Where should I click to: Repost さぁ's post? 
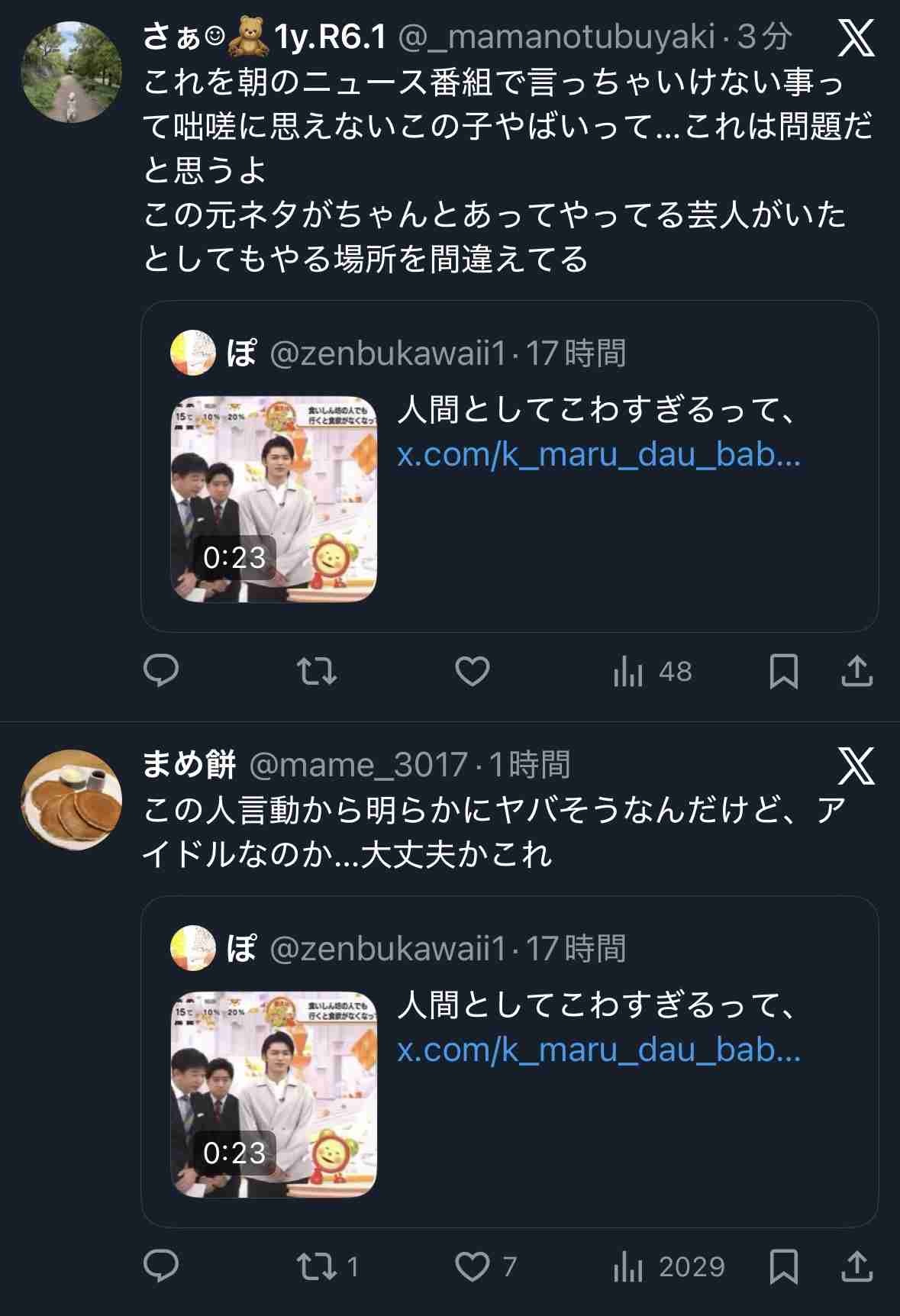point(316,671)
